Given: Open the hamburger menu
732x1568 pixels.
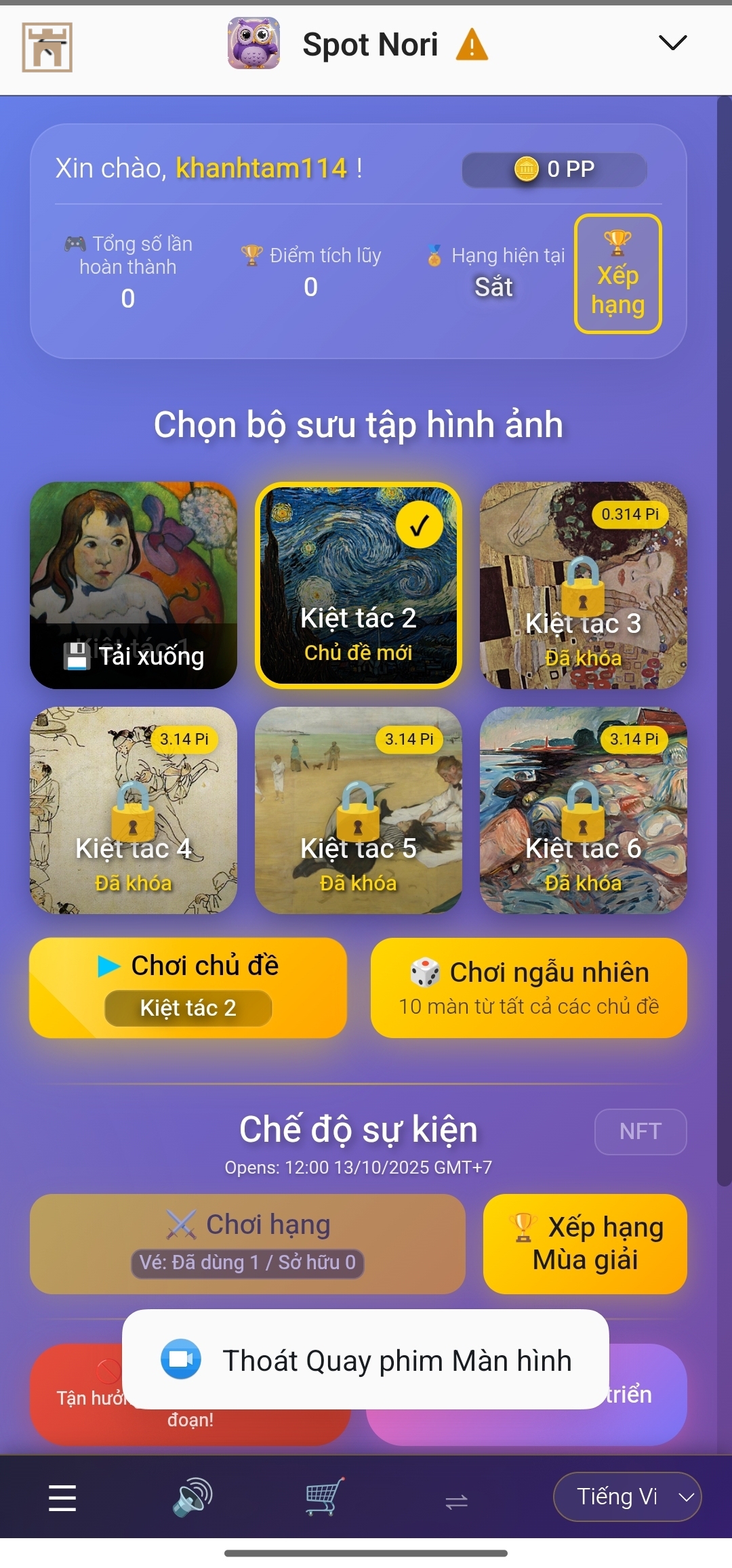Looking at the screenshot, I should [x=62, y=1498].
